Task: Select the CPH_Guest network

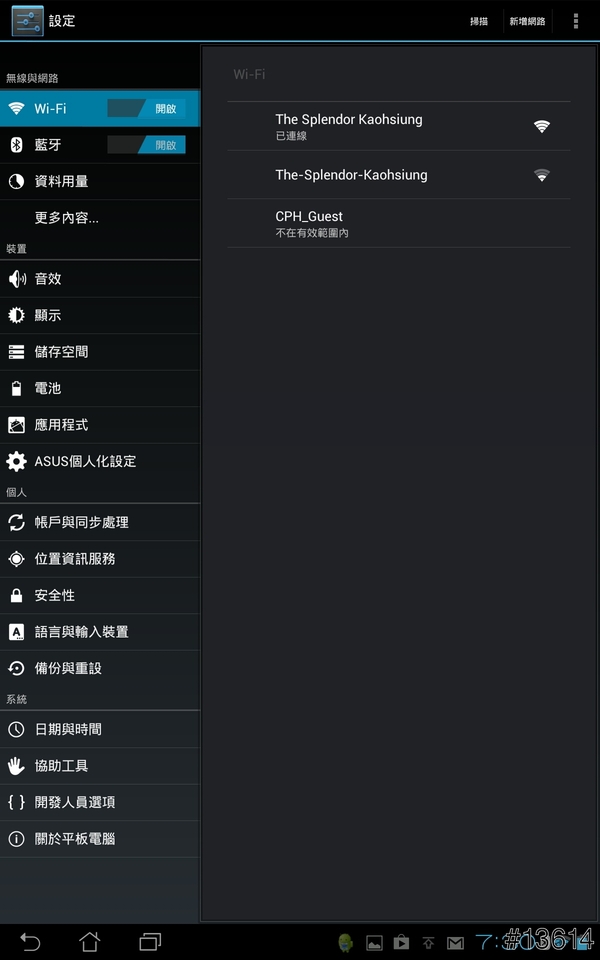Action: (398, 223)
